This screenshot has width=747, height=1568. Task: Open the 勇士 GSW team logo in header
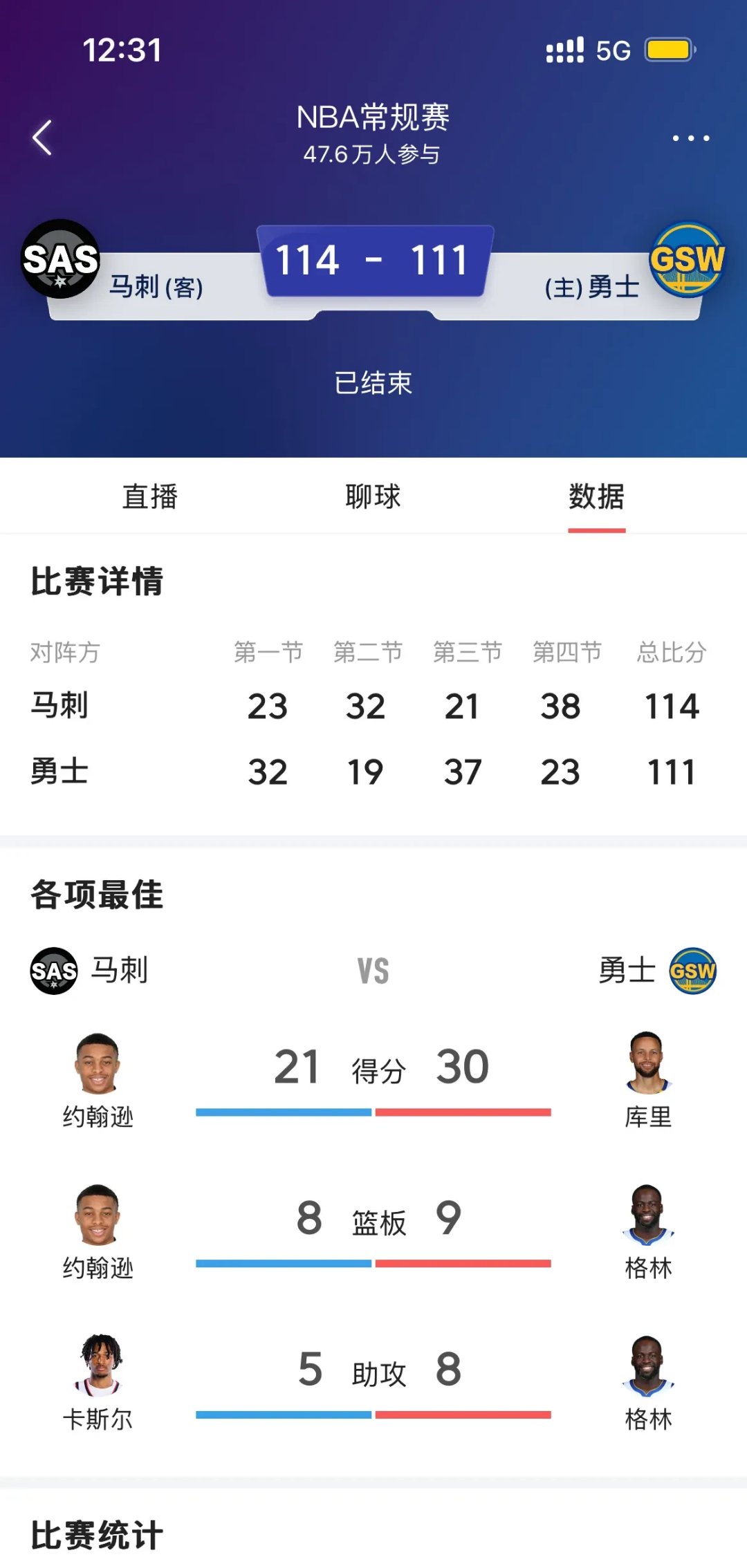click(x=686, y=260)
